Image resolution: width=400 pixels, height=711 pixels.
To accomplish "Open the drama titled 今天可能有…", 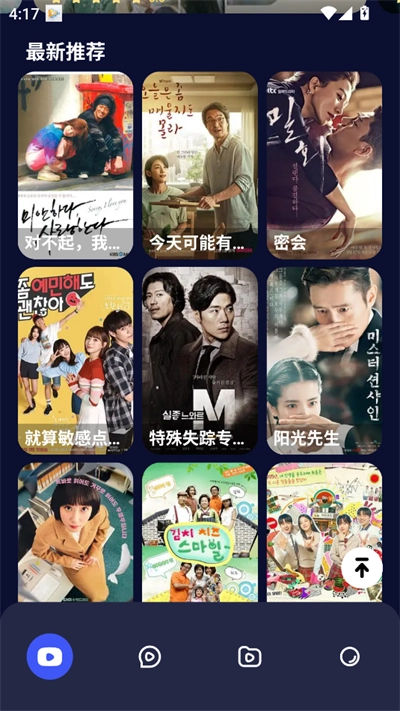I will [x=200, y=166].
